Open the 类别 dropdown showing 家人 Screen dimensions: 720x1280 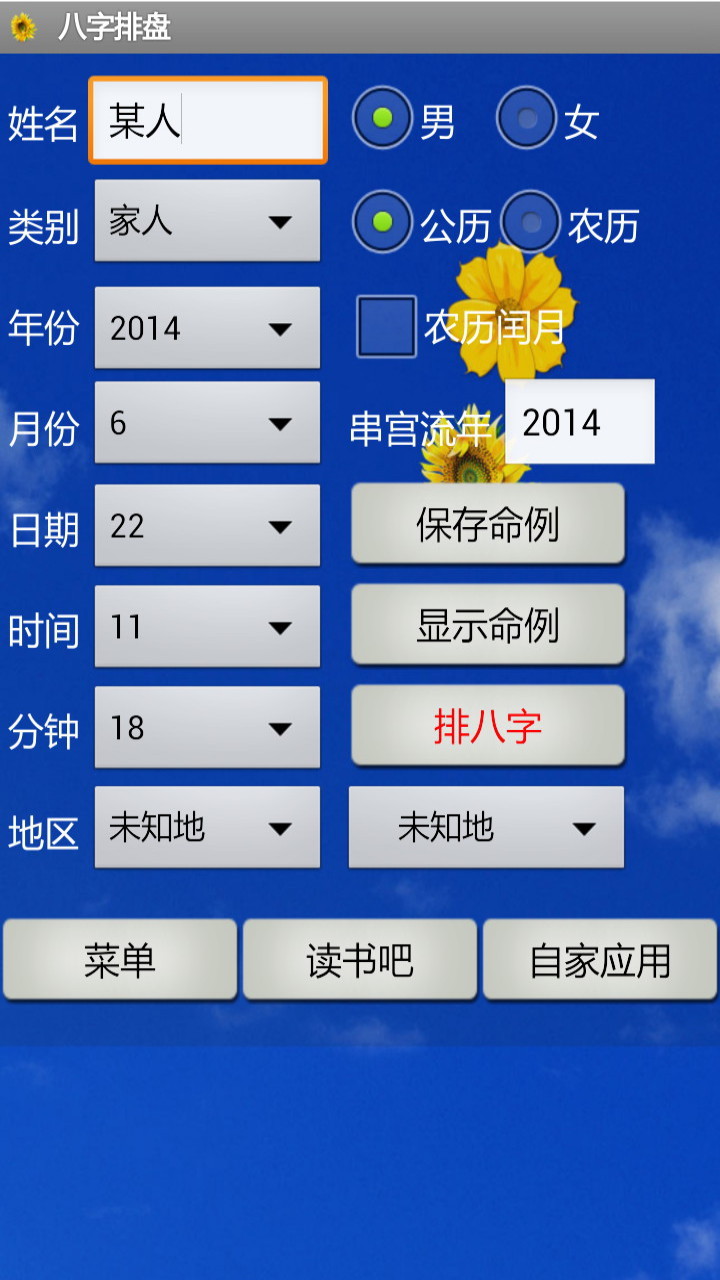tap(207, 221)
